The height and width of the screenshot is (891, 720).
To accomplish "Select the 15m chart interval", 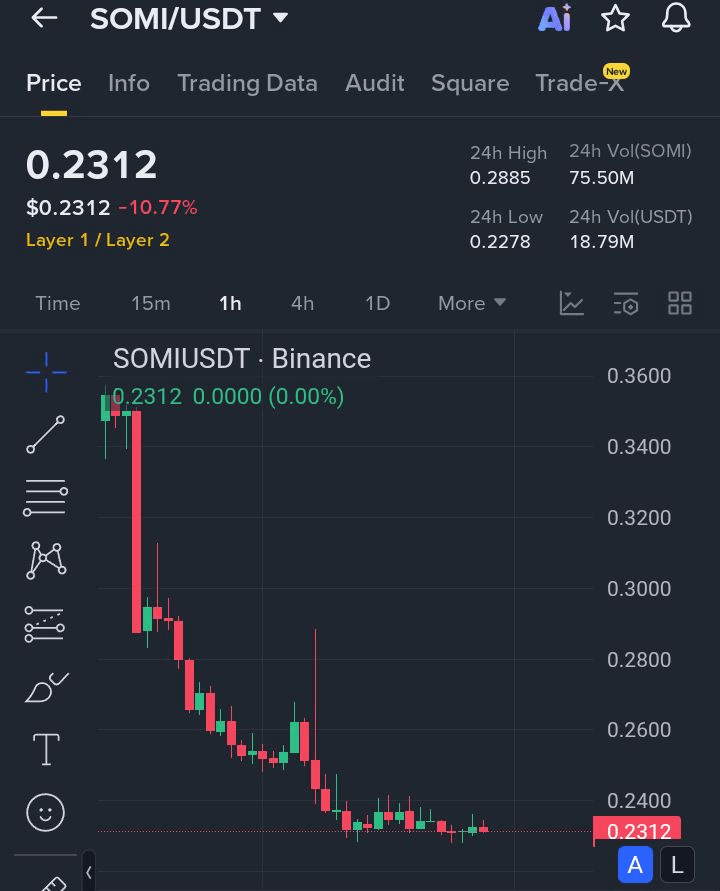I will point(150,303).
